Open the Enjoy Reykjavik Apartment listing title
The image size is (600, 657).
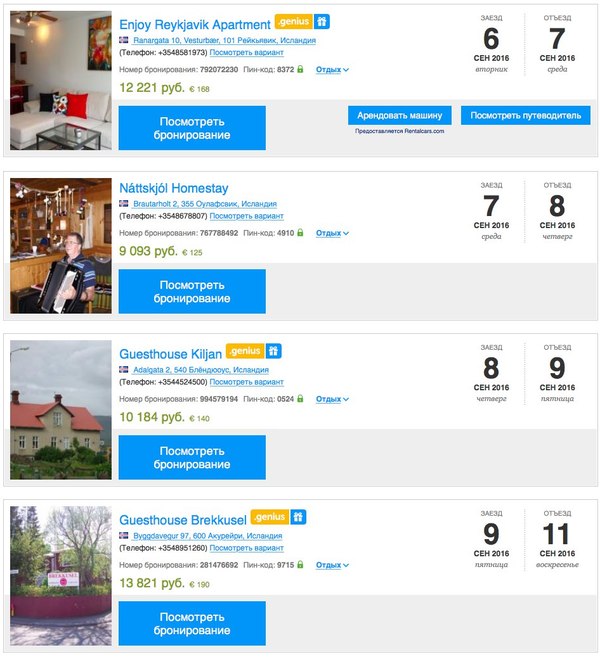coord(194,24)
